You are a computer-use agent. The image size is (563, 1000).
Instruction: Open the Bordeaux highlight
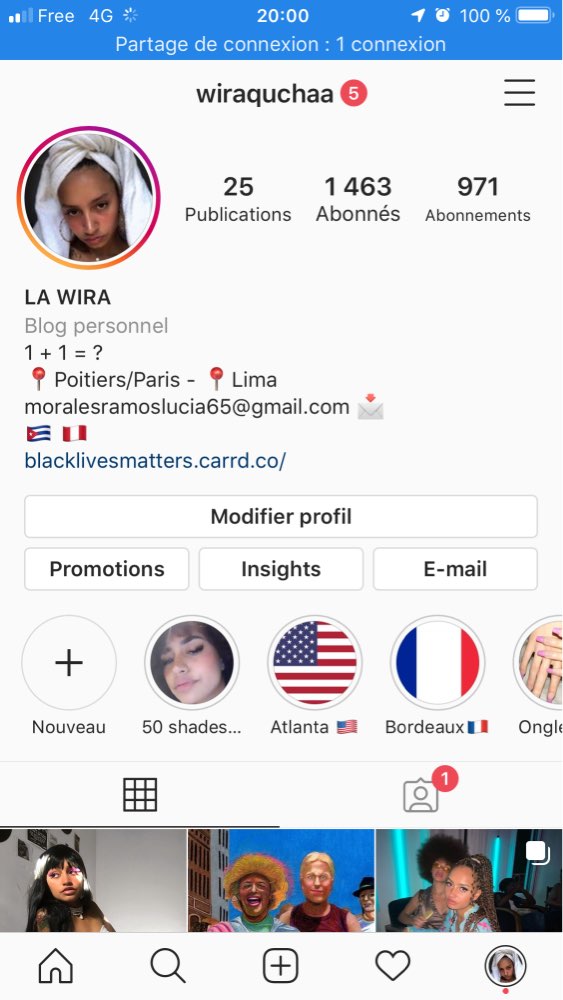tap(437, 663)
